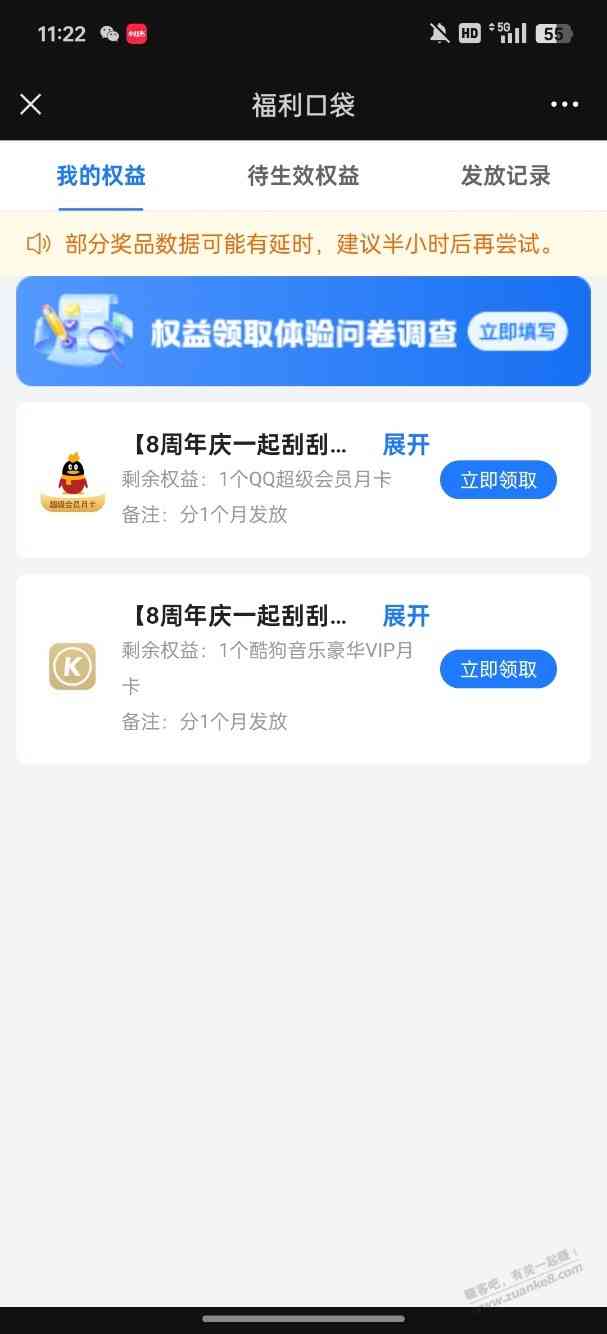Expand the QQ超级会员月卡 benefit details
607x1334 pixels.
coord(406,444)
